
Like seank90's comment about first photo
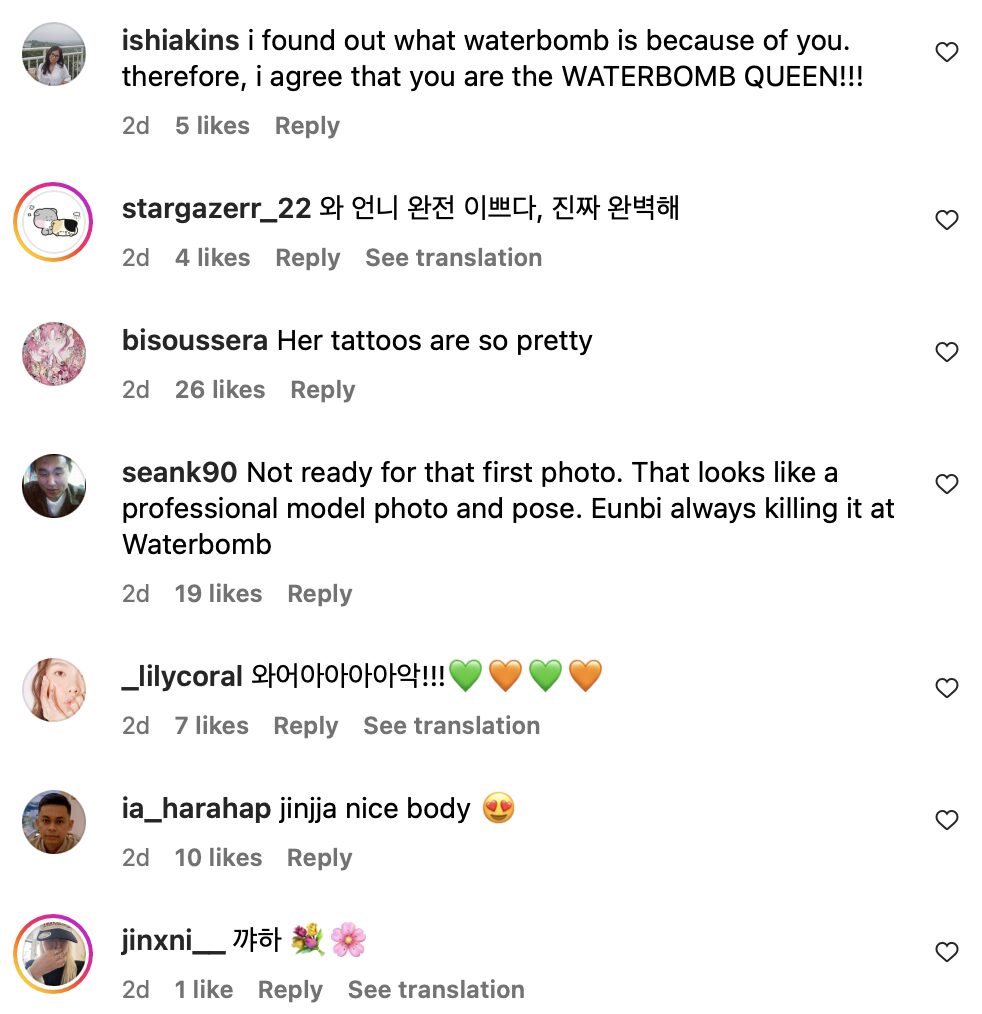(946, 484)
